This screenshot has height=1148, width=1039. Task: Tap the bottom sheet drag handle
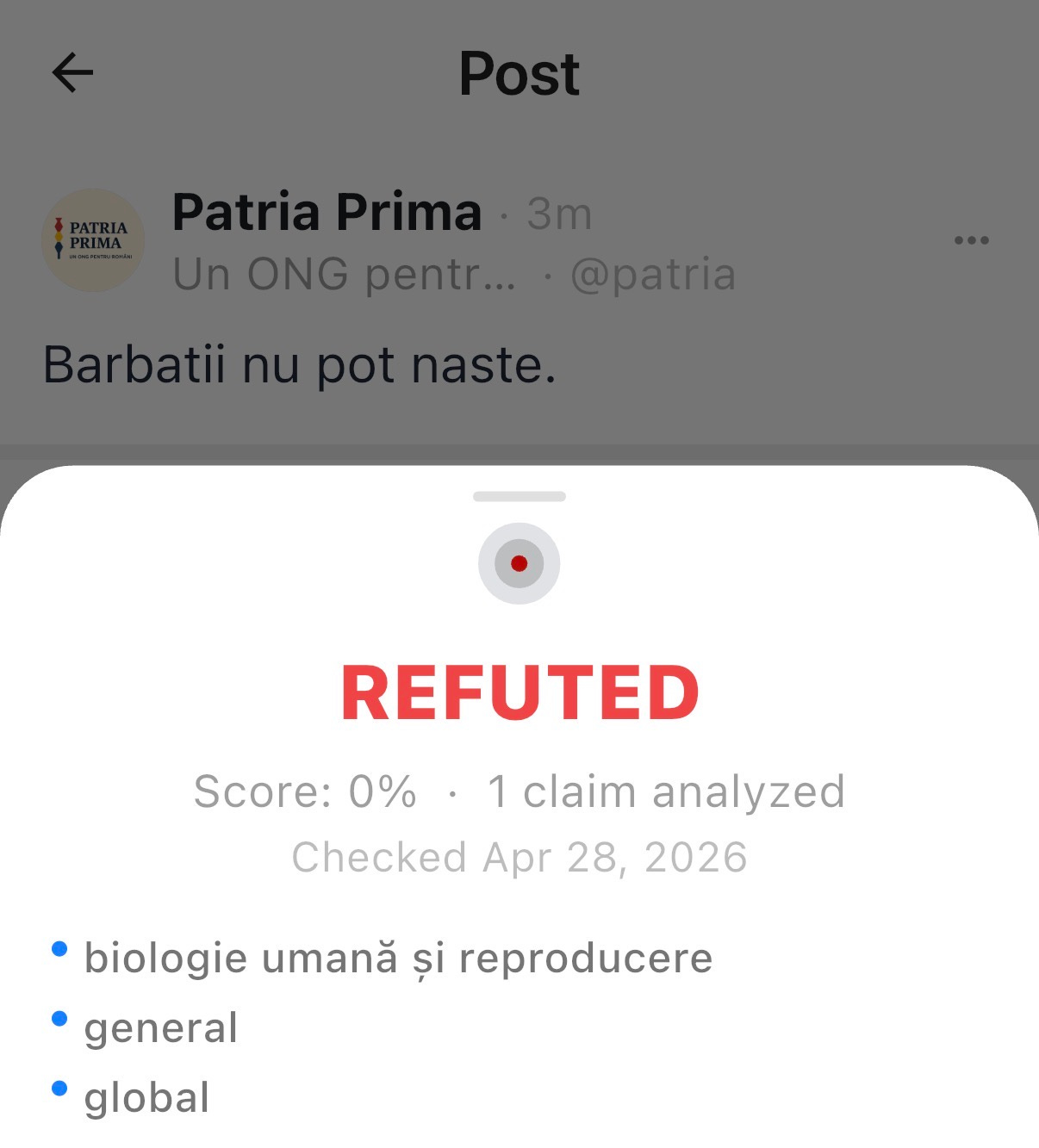click(x=519, y=497)
